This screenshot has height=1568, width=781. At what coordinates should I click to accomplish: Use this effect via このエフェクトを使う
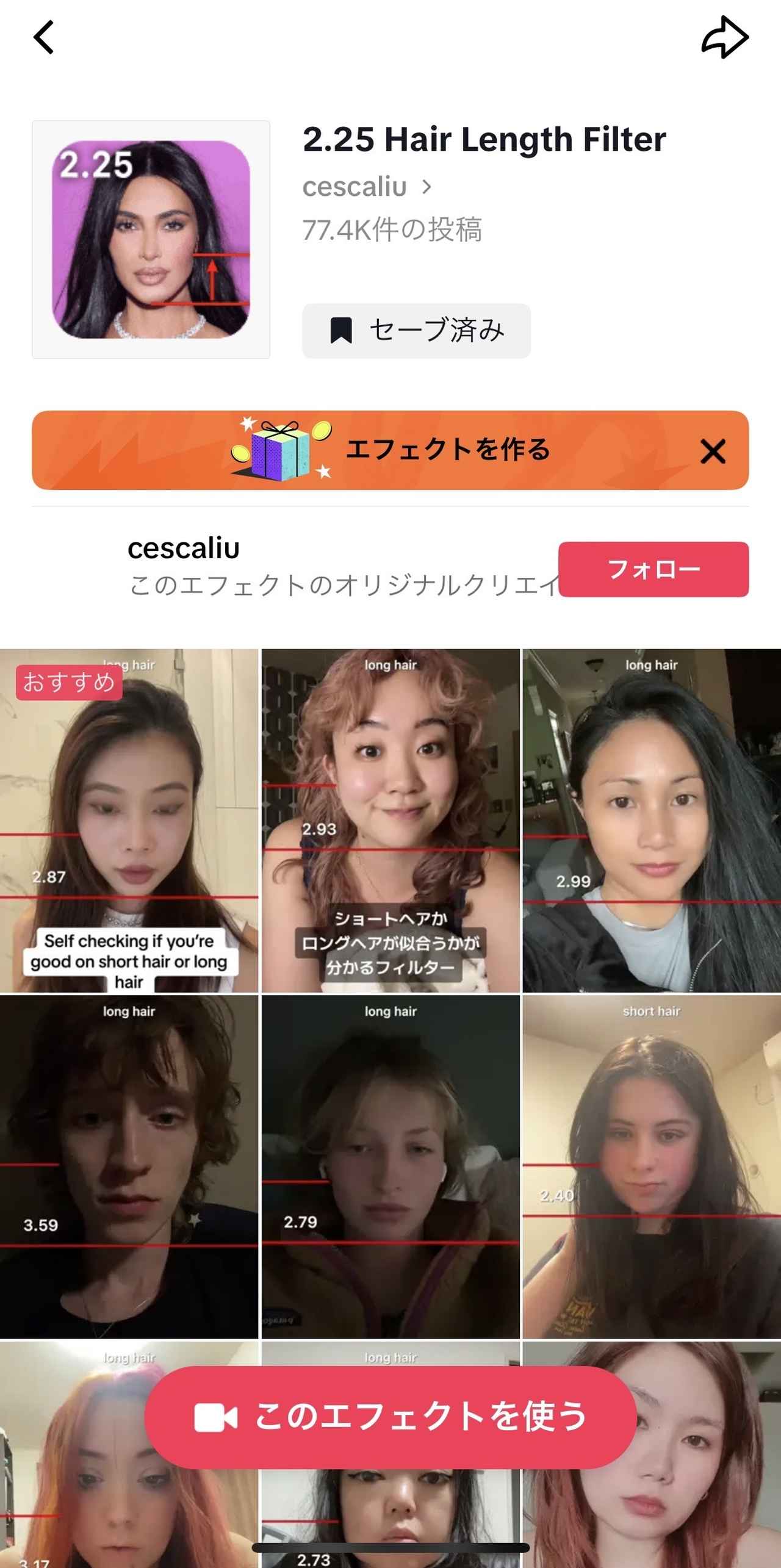click(x=390, y=1417)
